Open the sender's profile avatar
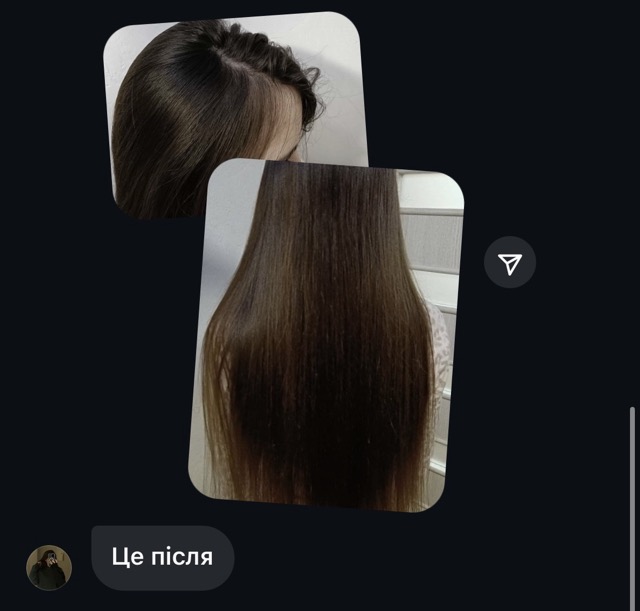 click(49, 568)
